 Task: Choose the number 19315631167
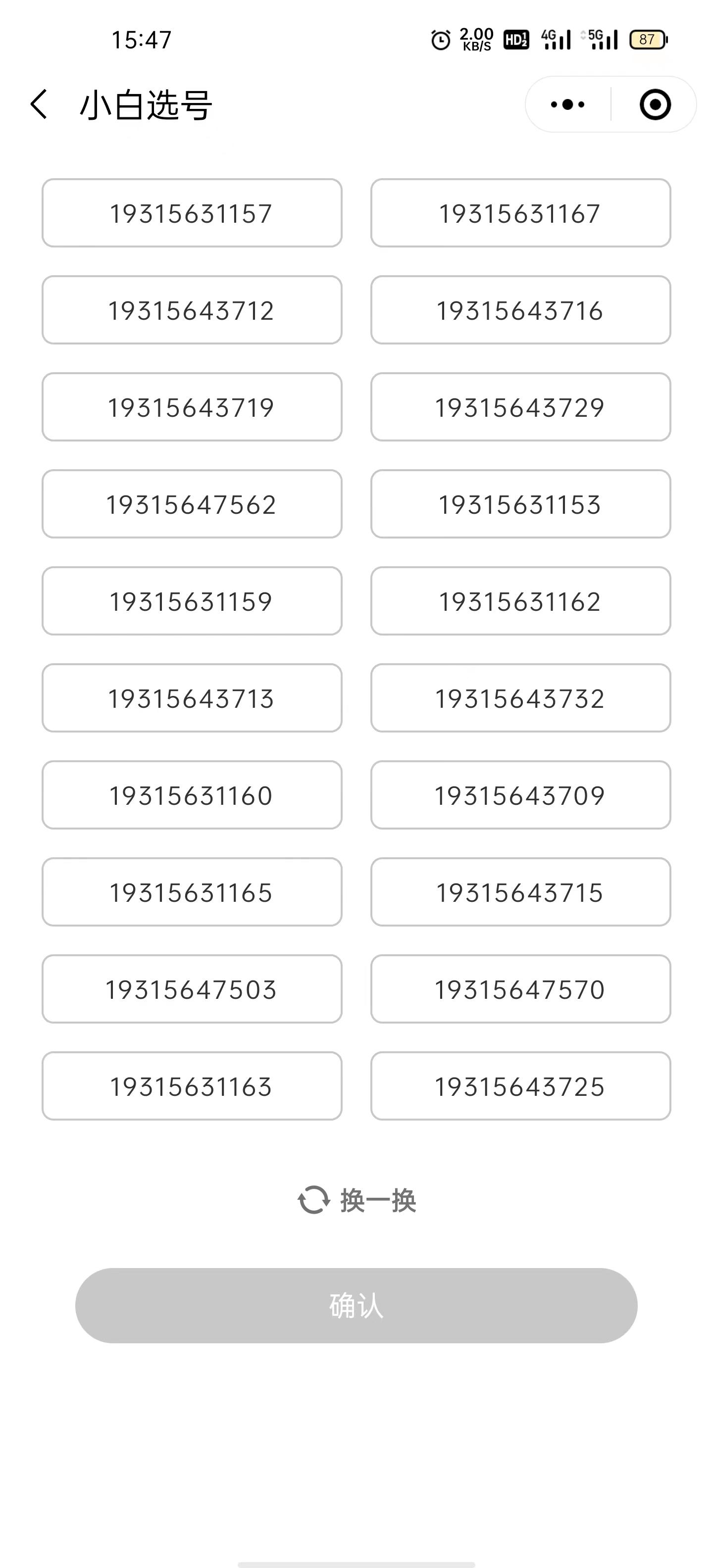pos(520,213)
